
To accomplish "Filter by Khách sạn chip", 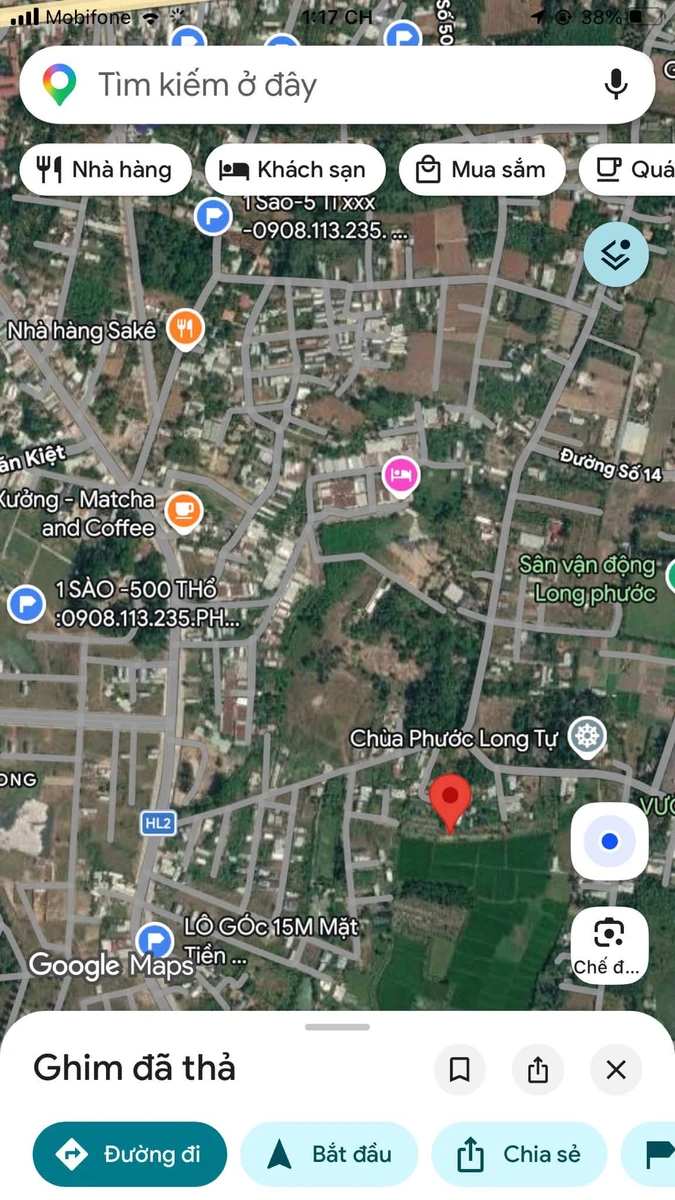I will [x=294, y=170].
